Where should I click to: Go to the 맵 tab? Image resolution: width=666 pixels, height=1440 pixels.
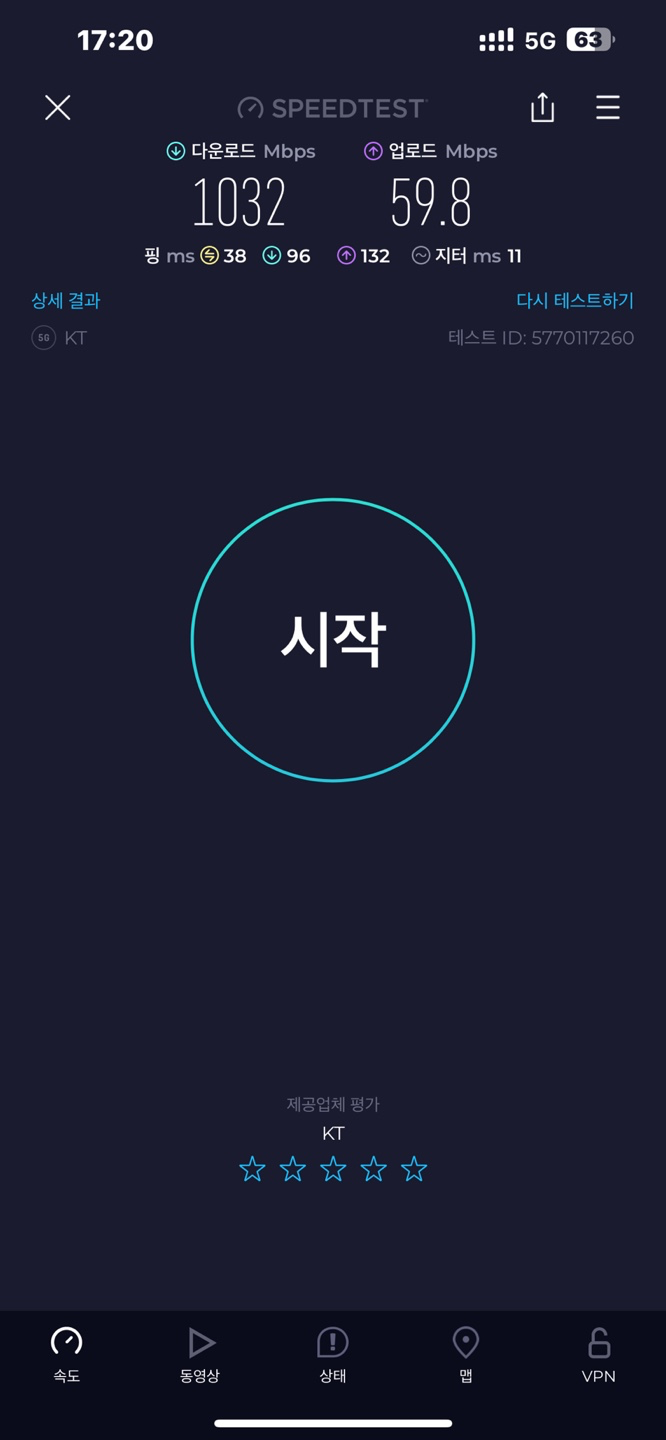pos(466,1354)
